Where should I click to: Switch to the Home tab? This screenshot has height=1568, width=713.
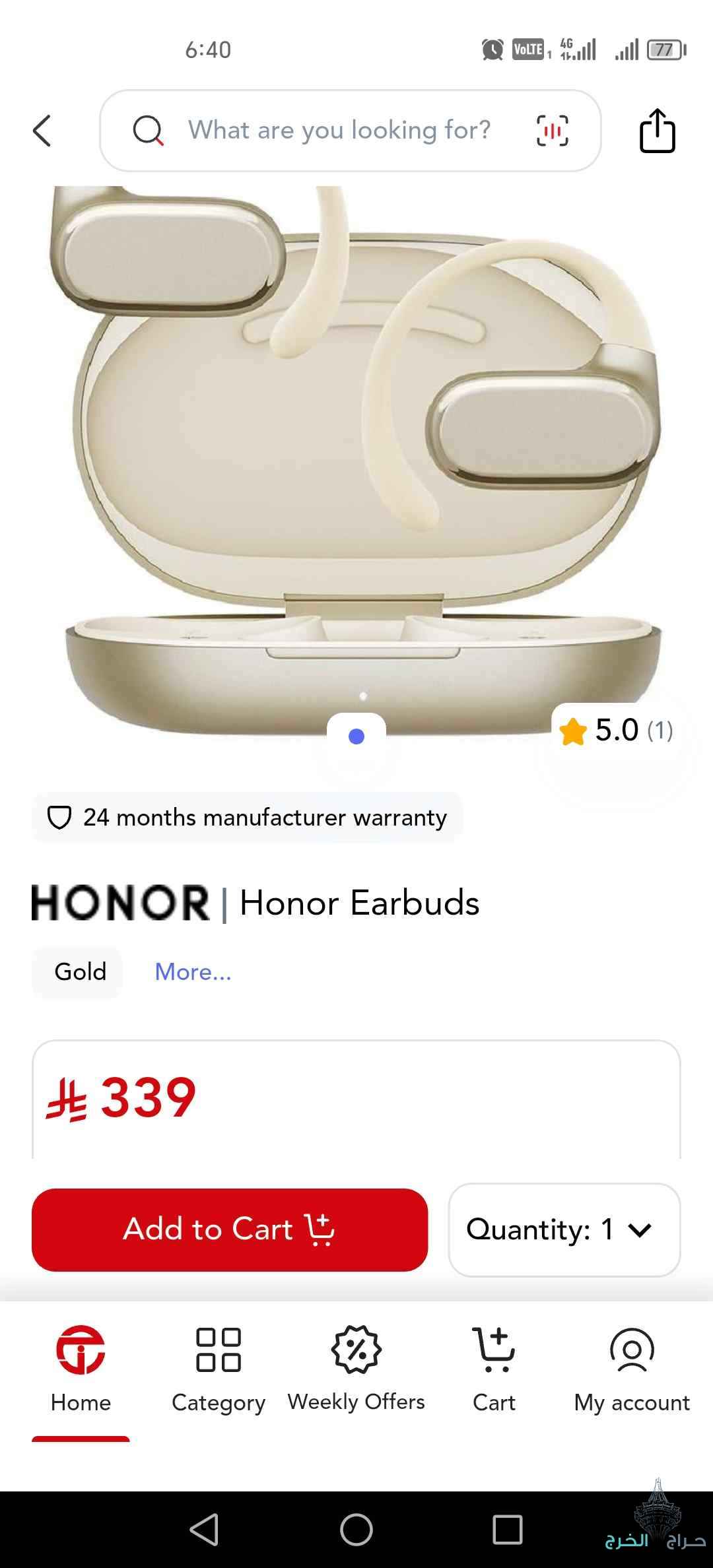[81, 1370]
